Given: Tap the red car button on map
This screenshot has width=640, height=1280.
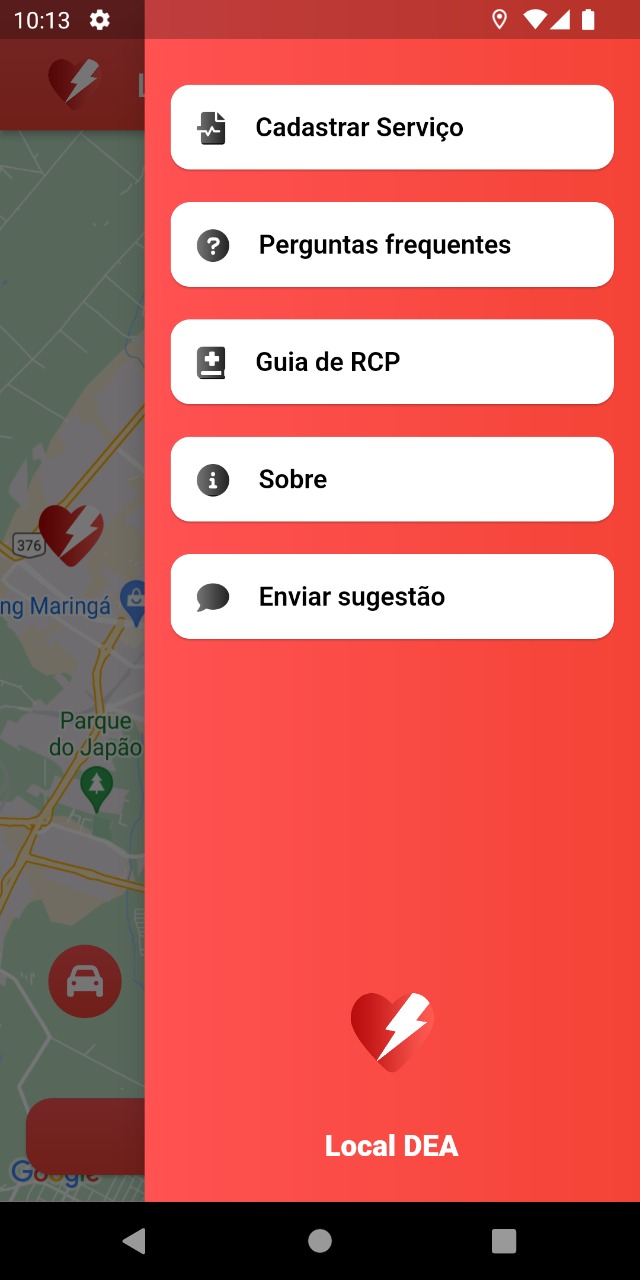Looking at the screenshot, I should tap(85, 982).
